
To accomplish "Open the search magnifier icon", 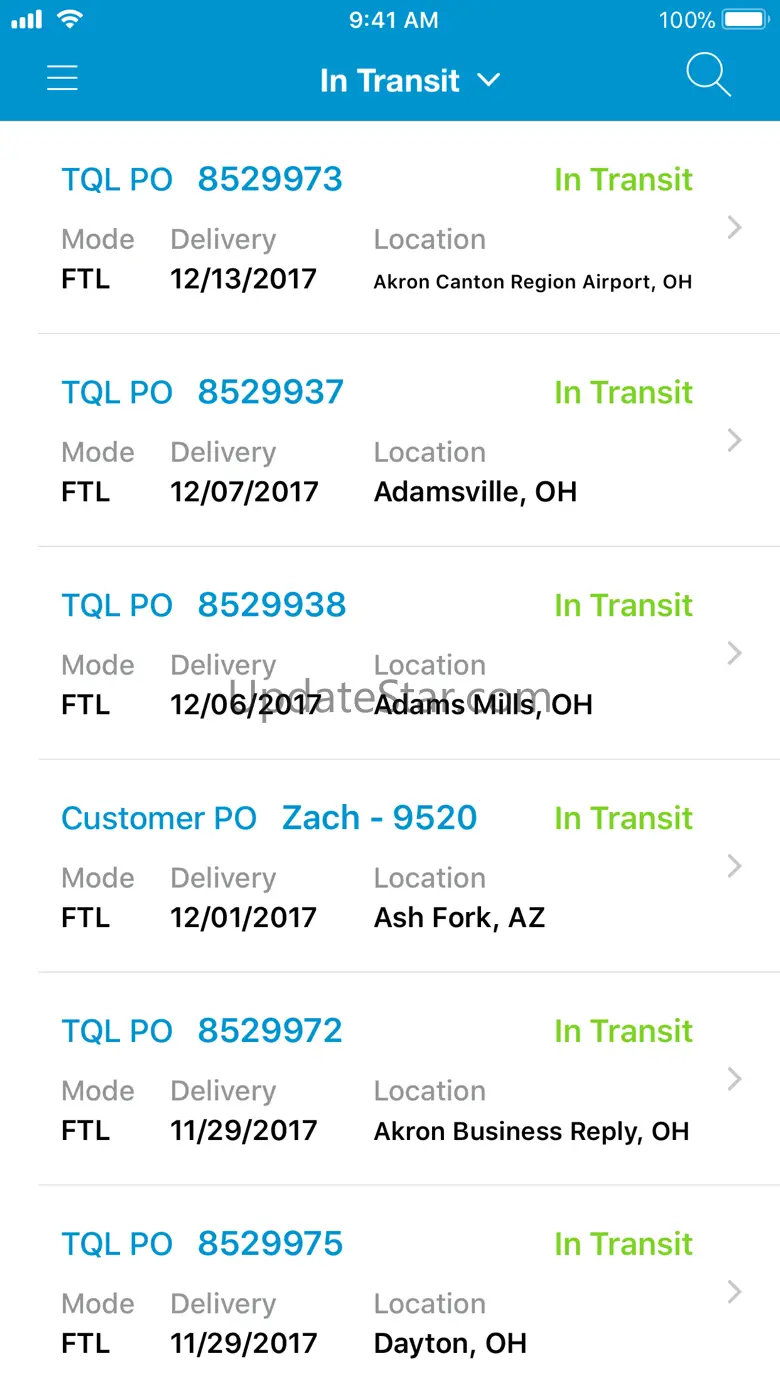I will point(708,76).
